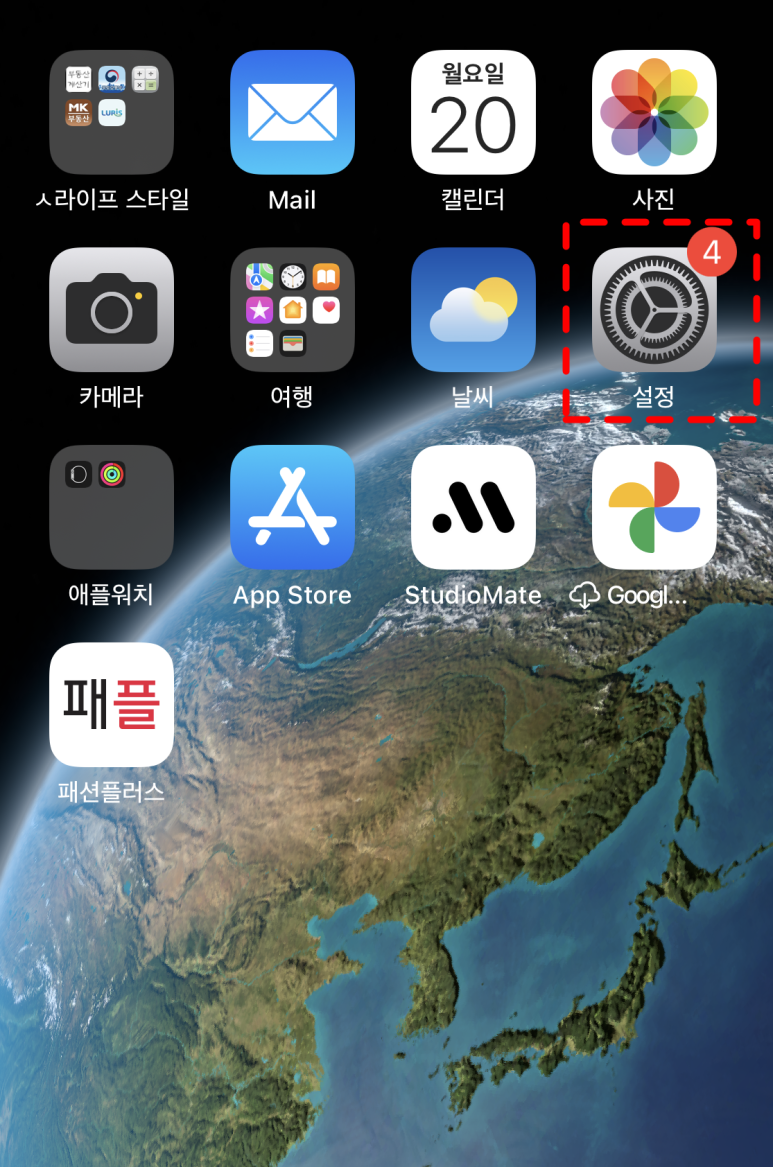Open the 애플워치 folder
773x1167 pixels.
point(111,507)
